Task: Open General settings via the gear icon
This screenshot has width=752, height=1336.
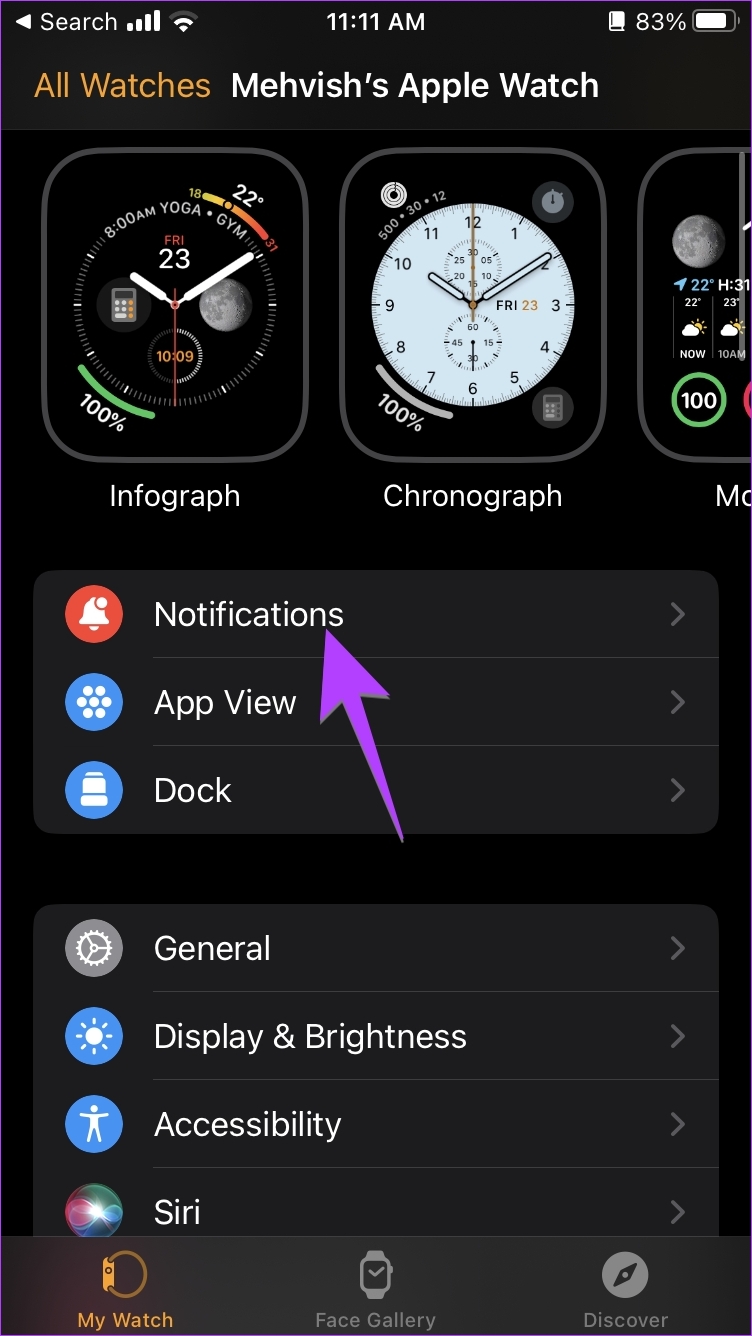Action: 93,948
